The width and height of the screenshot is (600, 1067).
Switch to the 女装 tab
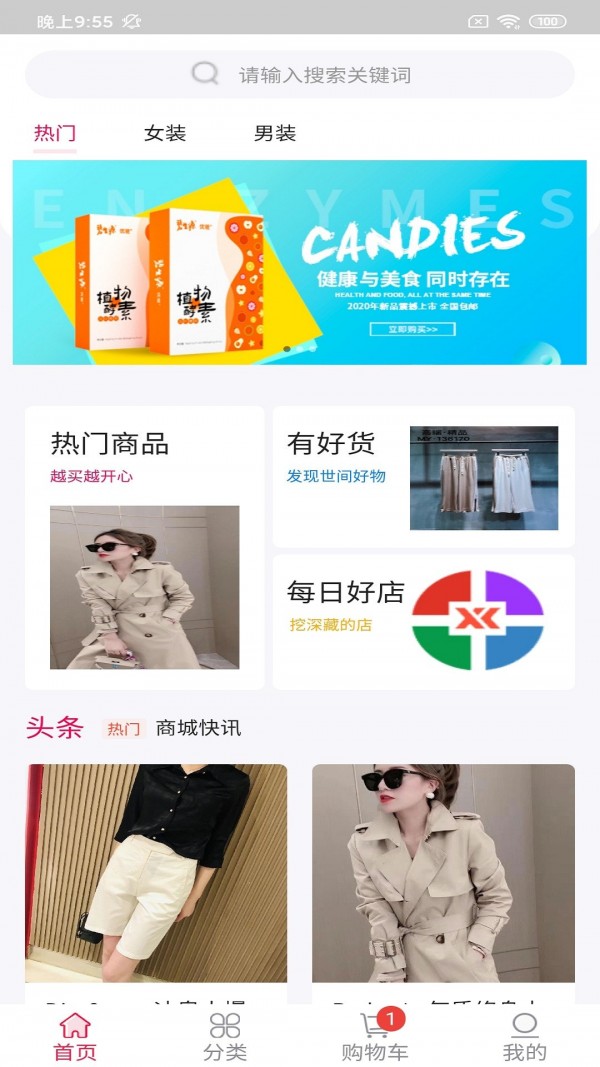coord(165,133)
